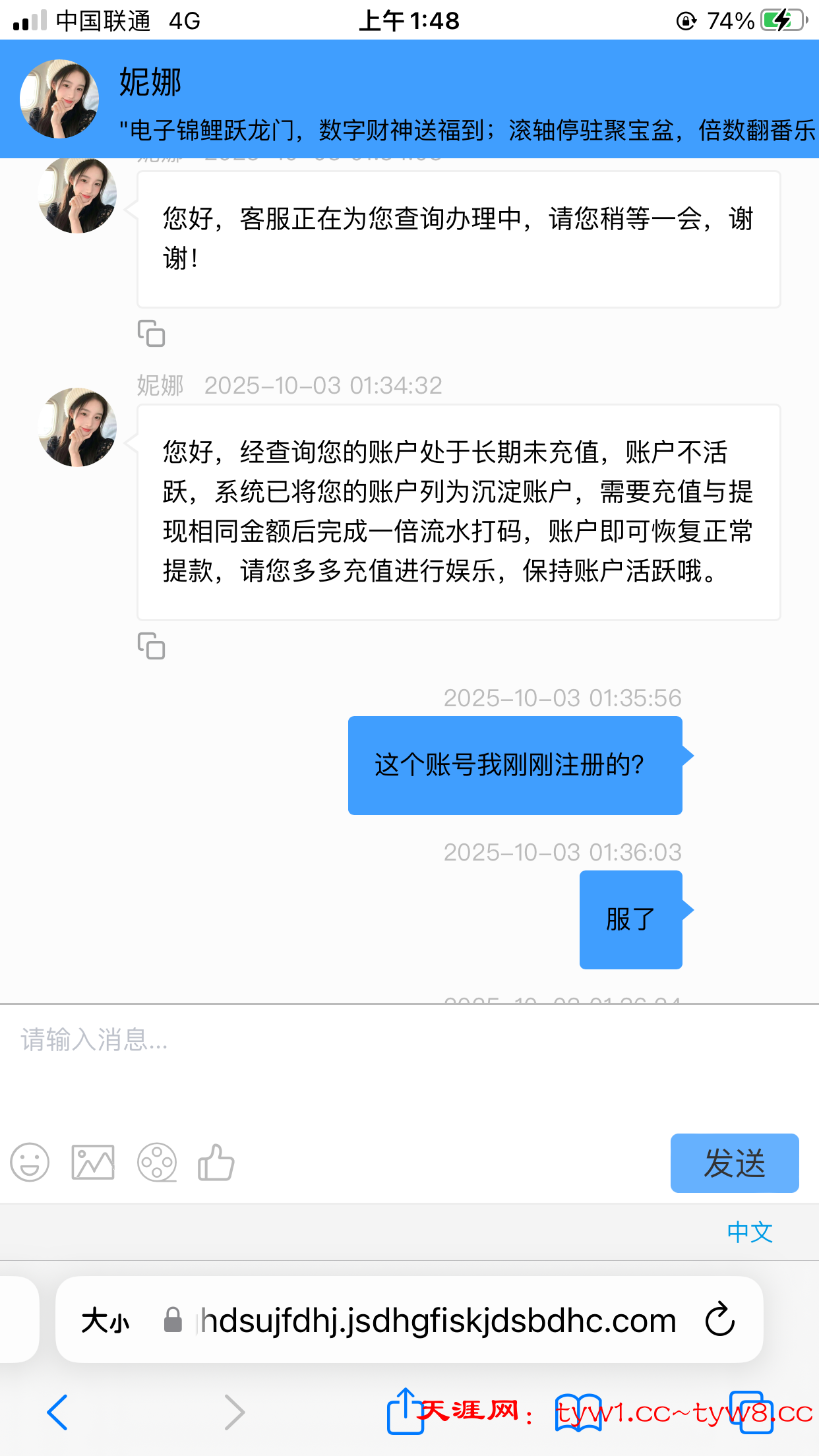Show open browser tabs
The image size is (819, 1456).
(752, 1411)
